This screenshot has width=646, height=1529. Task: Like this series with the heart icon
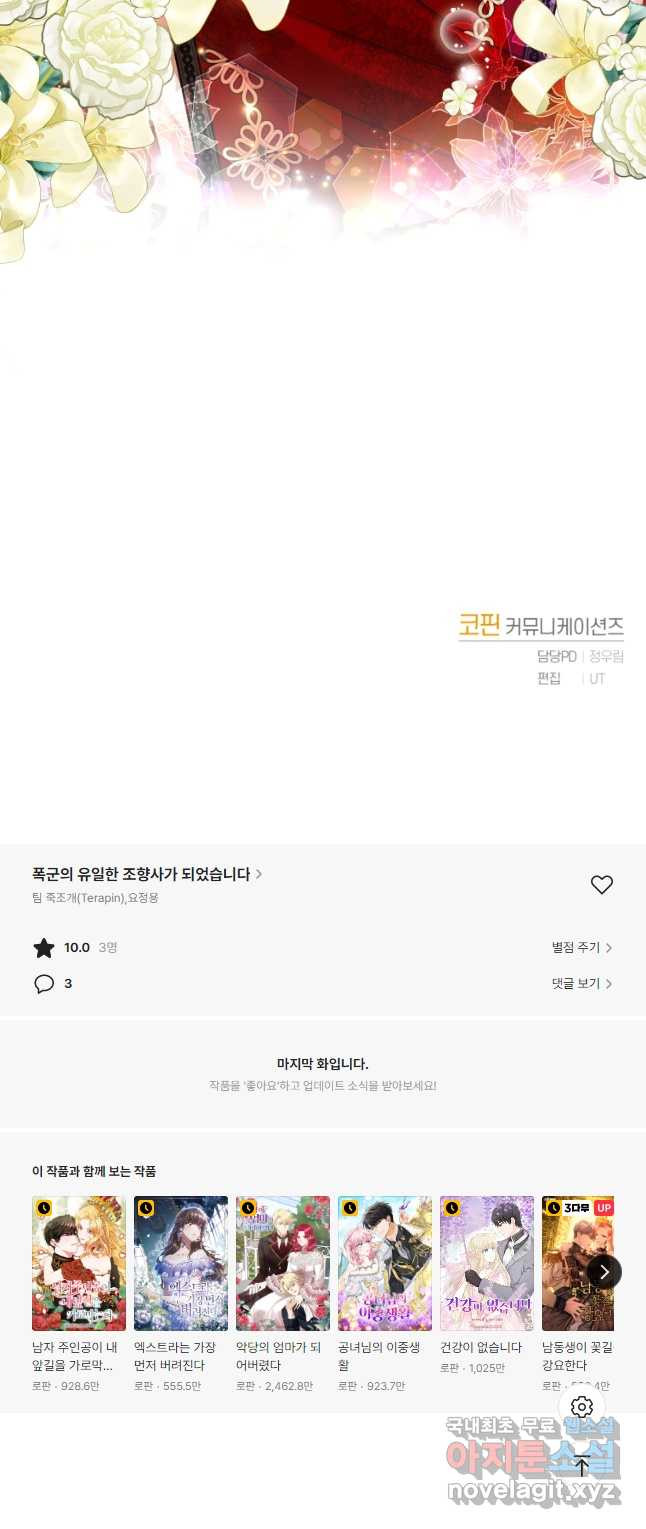click(x=601, y=884)
